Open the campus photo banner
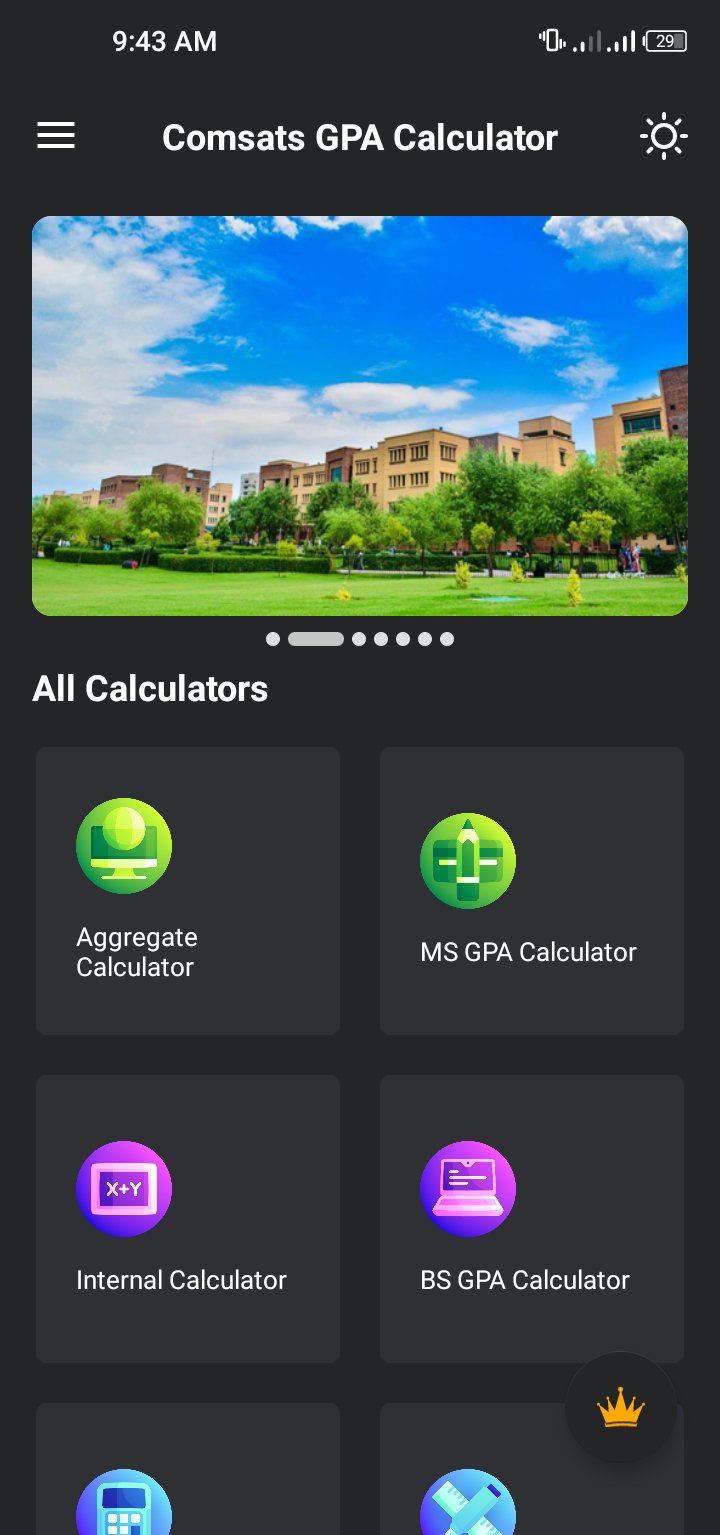This screenshot has height=1535, width=720. pos(360,415)
